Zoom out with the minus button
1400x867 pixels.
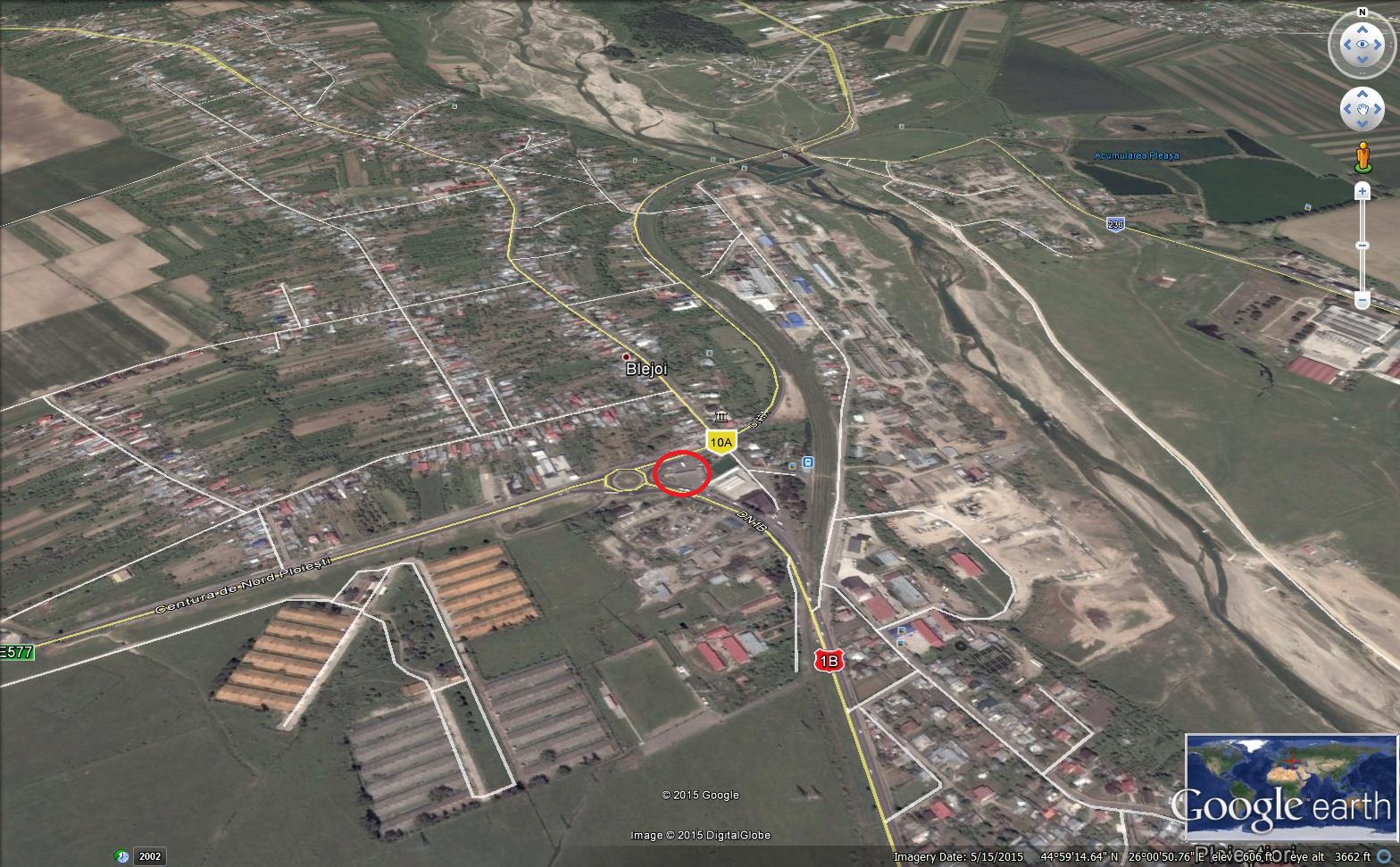click(1362, 300)
